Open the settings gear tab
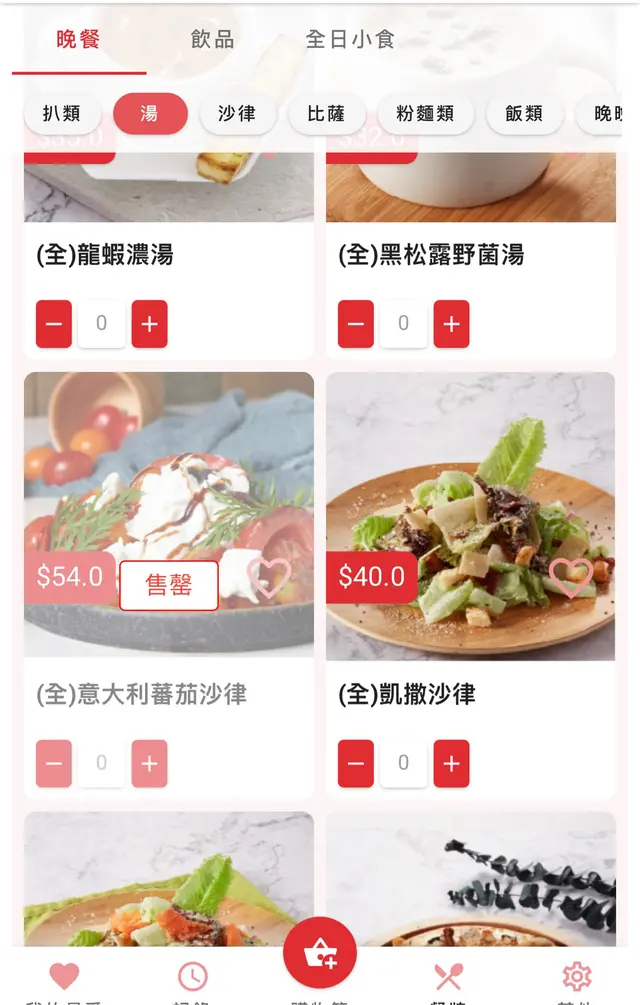The width and height of the screenshot is (640, 1005). pyautogui.click(x=576, y=977)
